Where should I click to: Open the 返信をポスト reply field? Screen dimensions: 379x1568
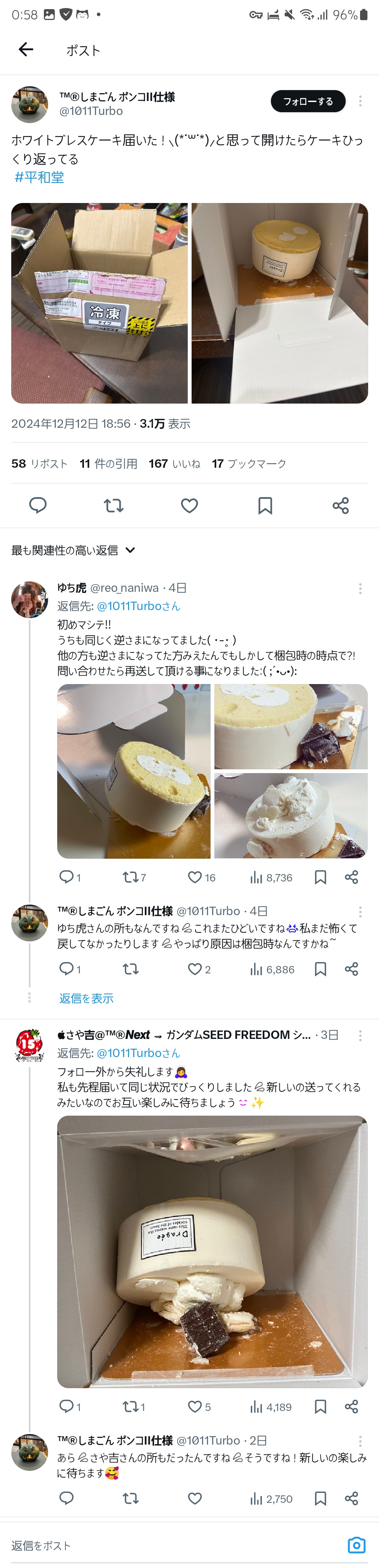click(171, 1546)
